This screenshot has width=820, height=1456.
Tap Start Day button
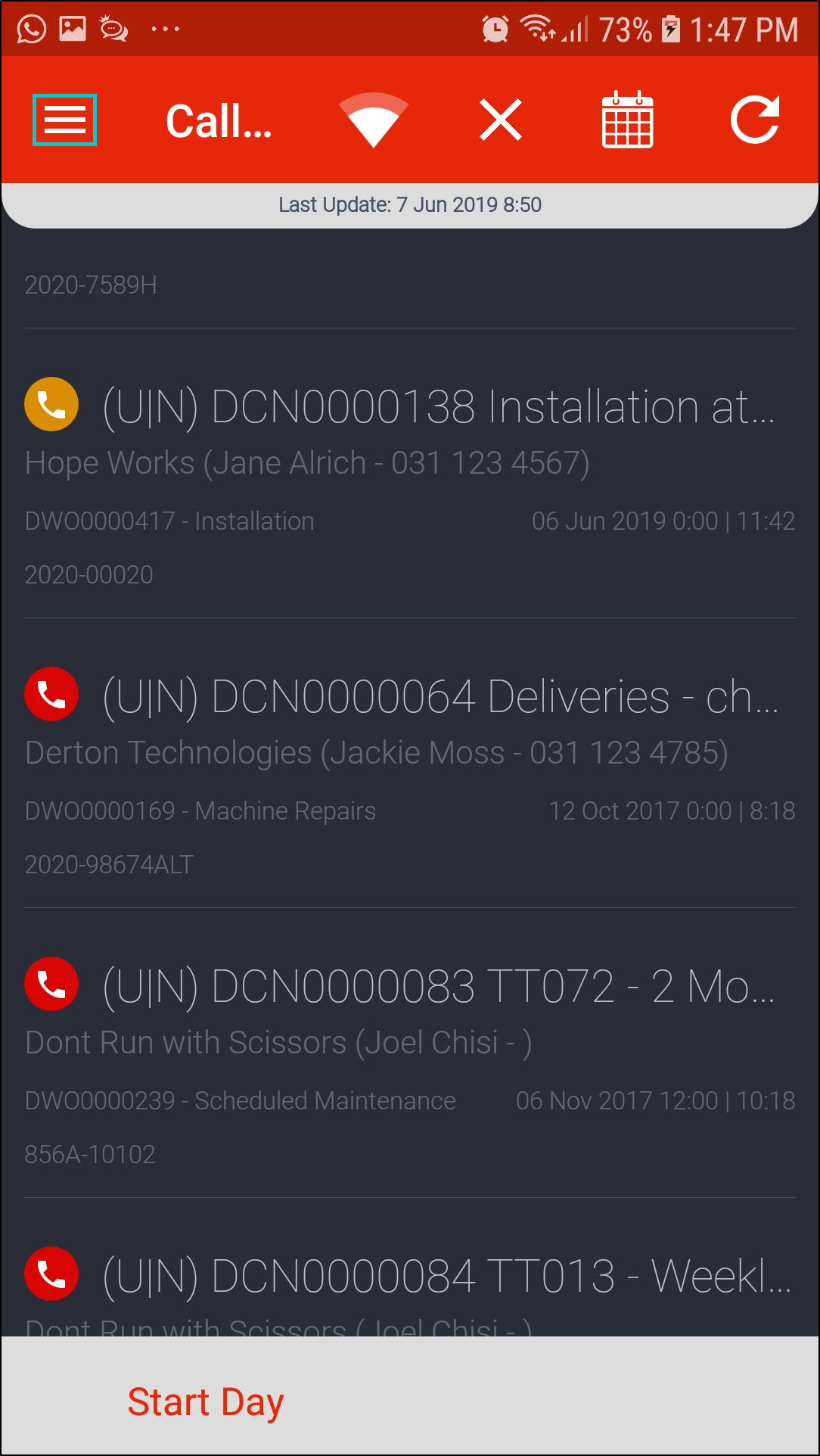coord(206,1402)
